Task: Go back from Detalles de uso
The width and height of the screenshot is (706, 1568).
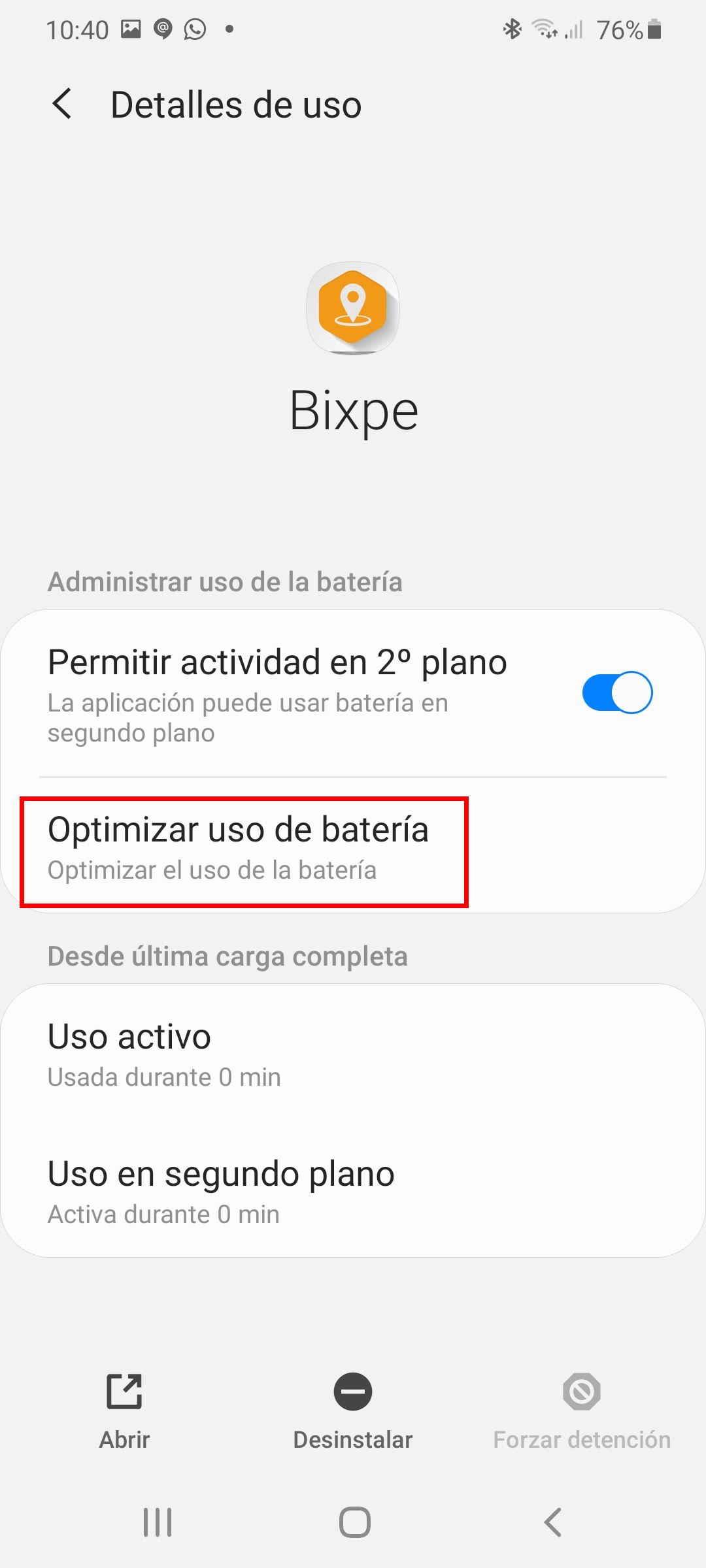Action: tap(62, 105)
